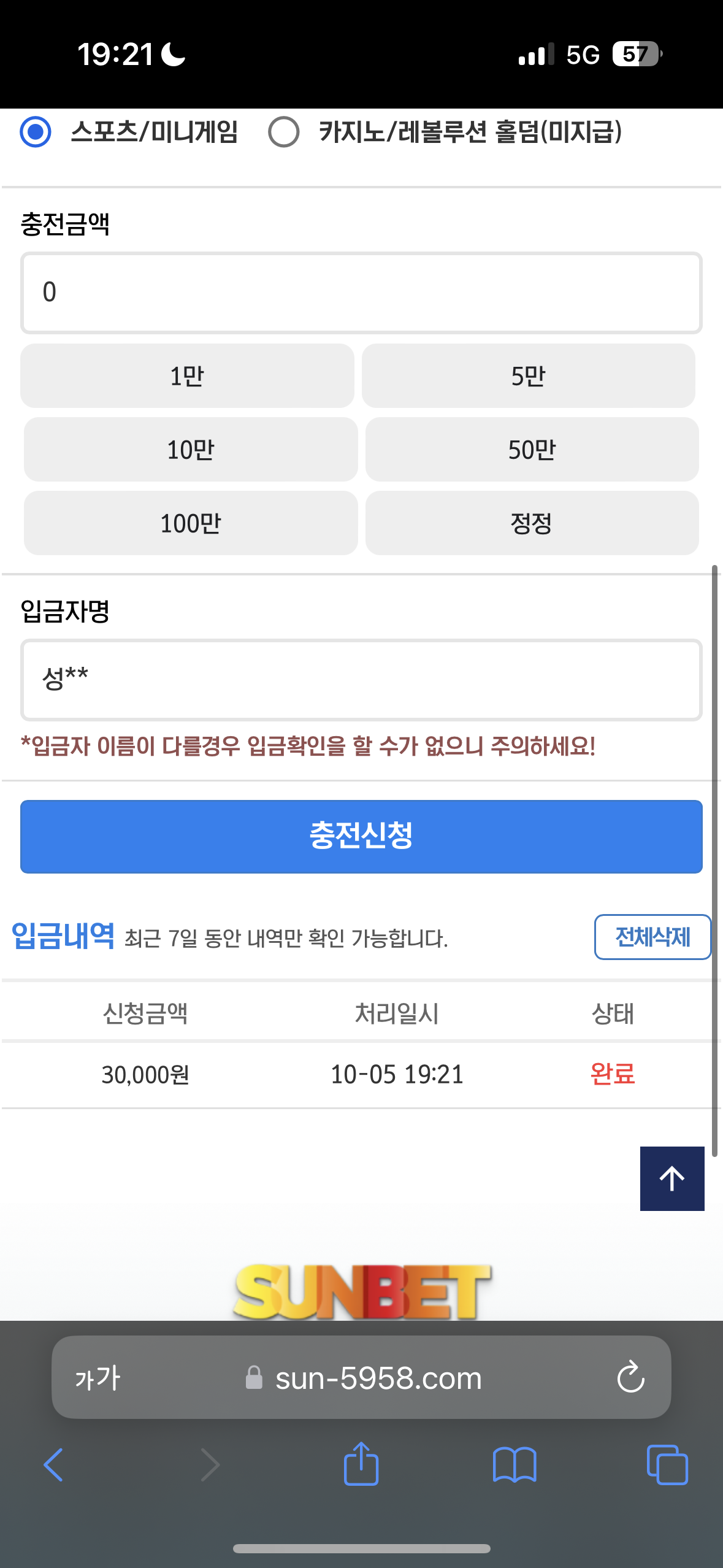Reset the amount with 정정
723x1568 pixels.
click(532, 523)
